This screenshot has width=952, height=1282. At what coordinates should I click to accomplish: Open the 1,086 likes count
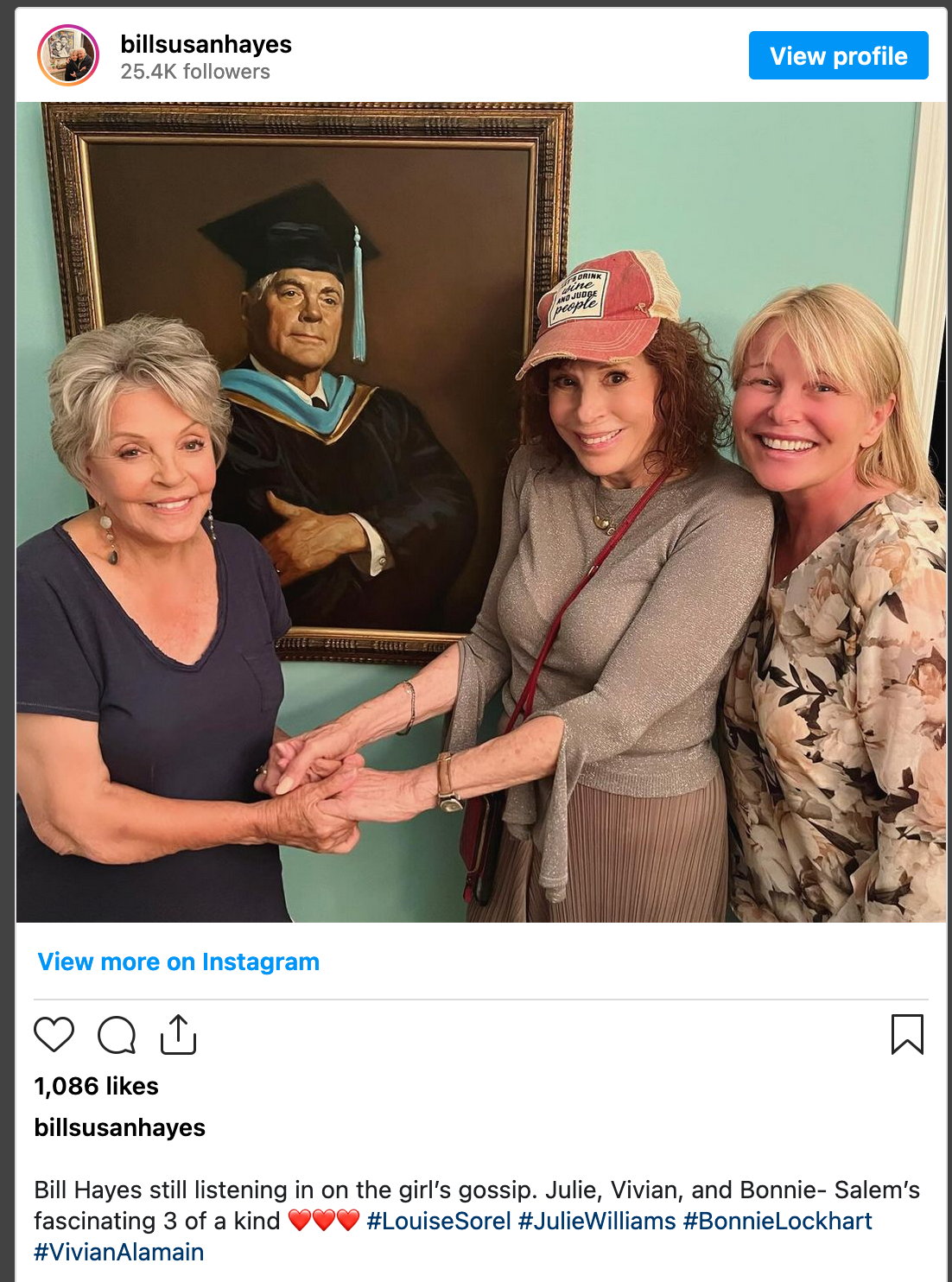click(96, 1086)
